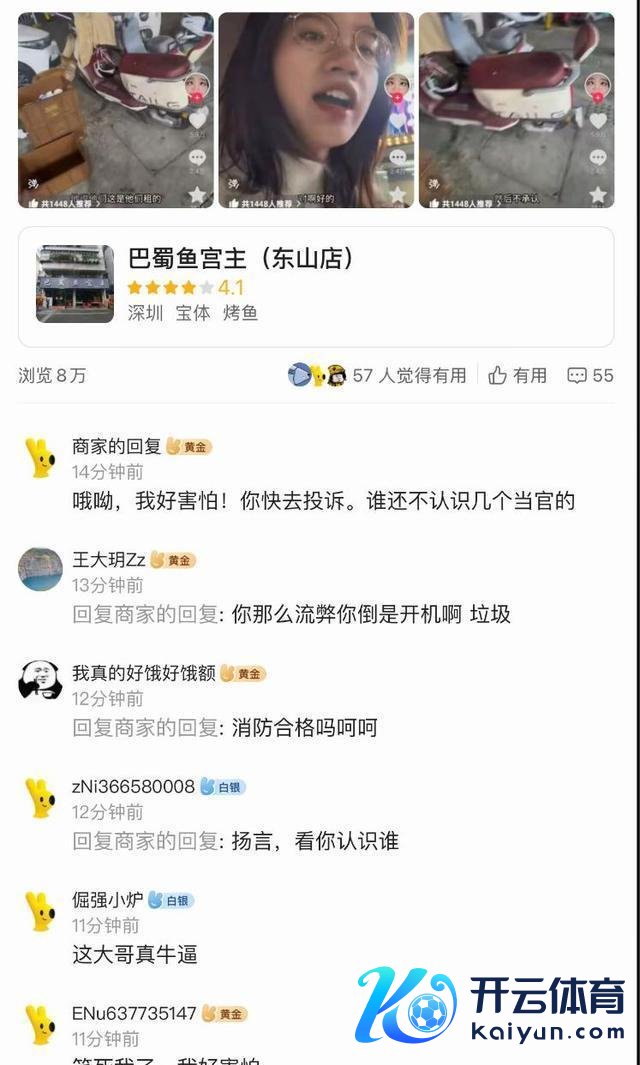Open 倔强小炉's profile
The height and width of the screenshot is (1065, 640).
click(x=40, y=911)
